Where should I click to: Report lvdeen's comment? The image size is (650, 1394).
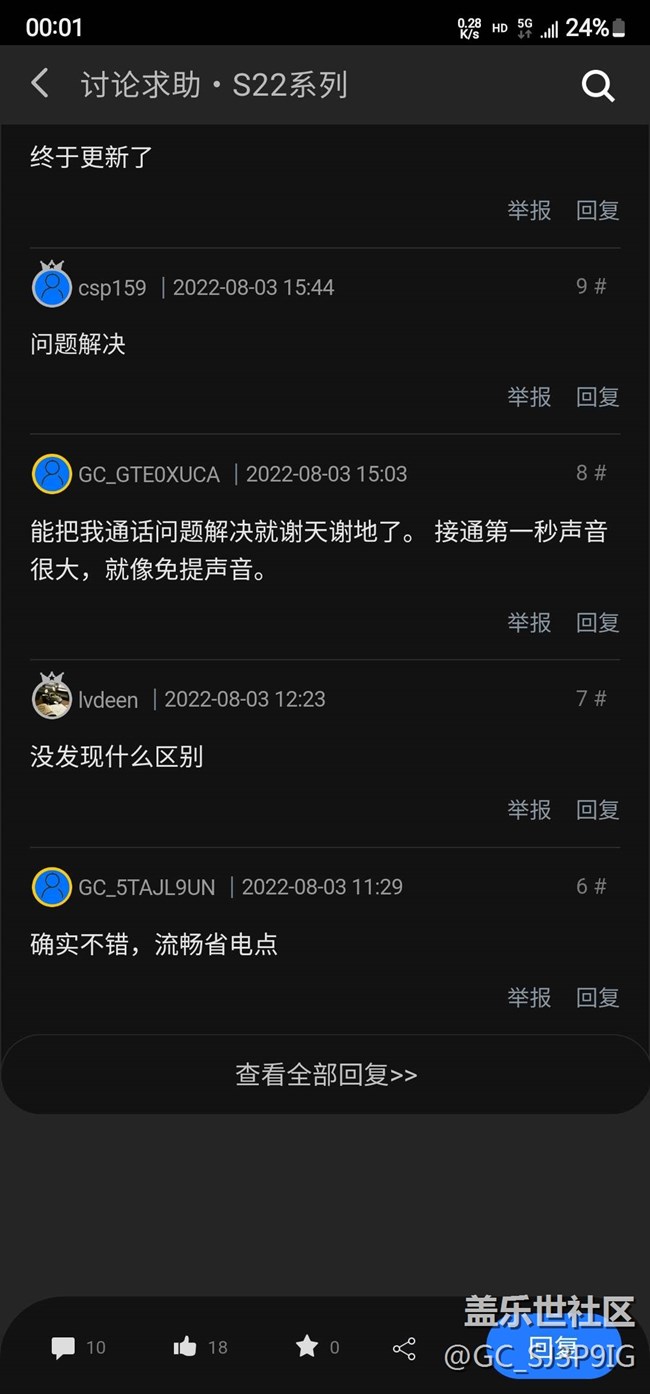coord(529,810)
